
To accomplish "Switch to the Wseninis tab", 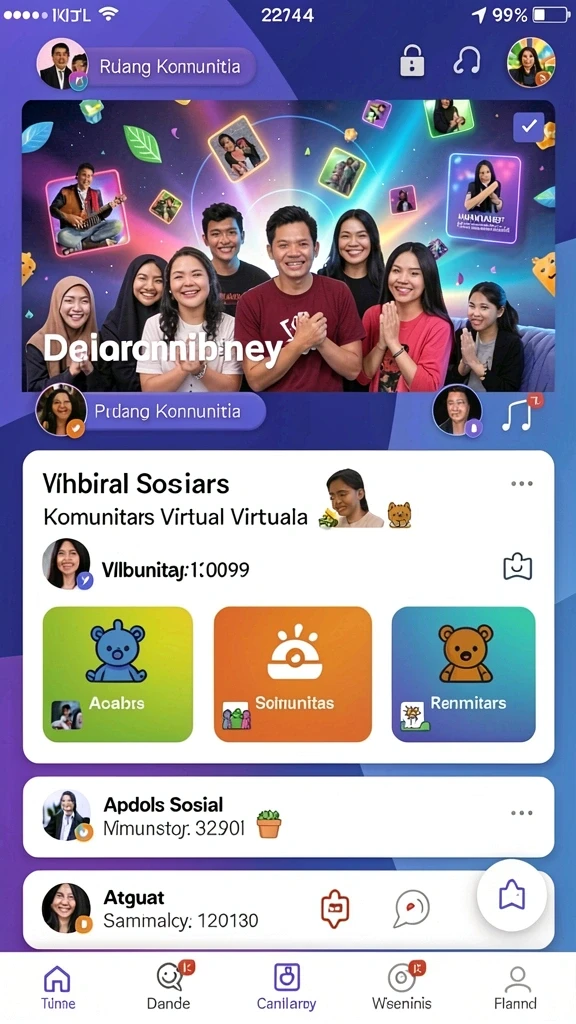I will click(x=402, y=986).
